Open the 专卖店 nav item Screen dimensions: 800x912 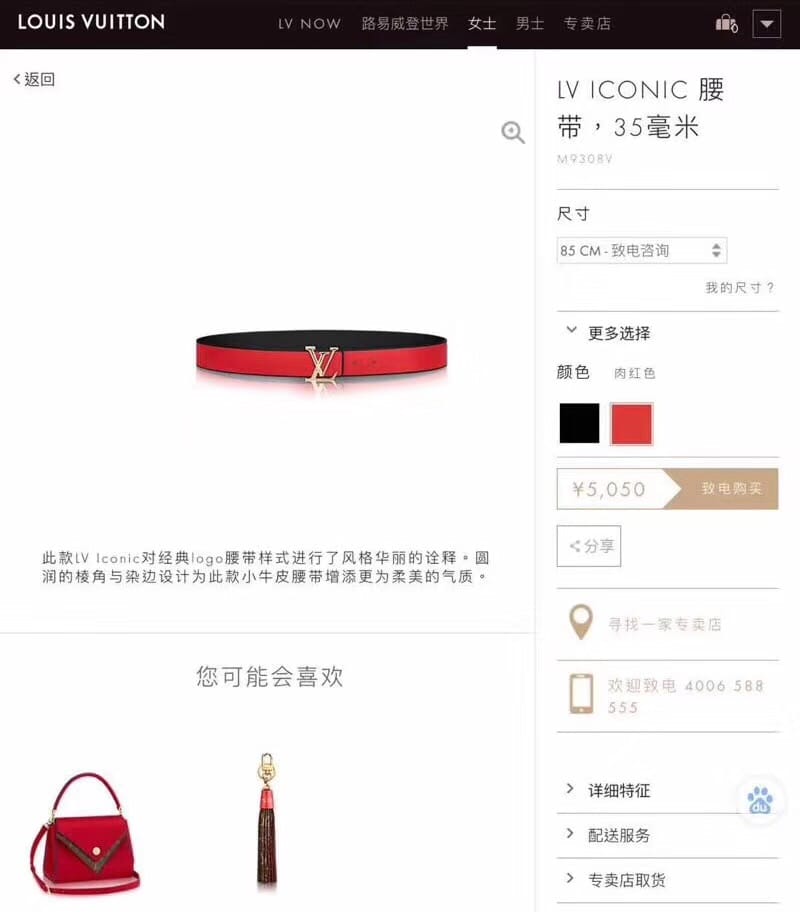pyautogui.click(x=587, y=23)
